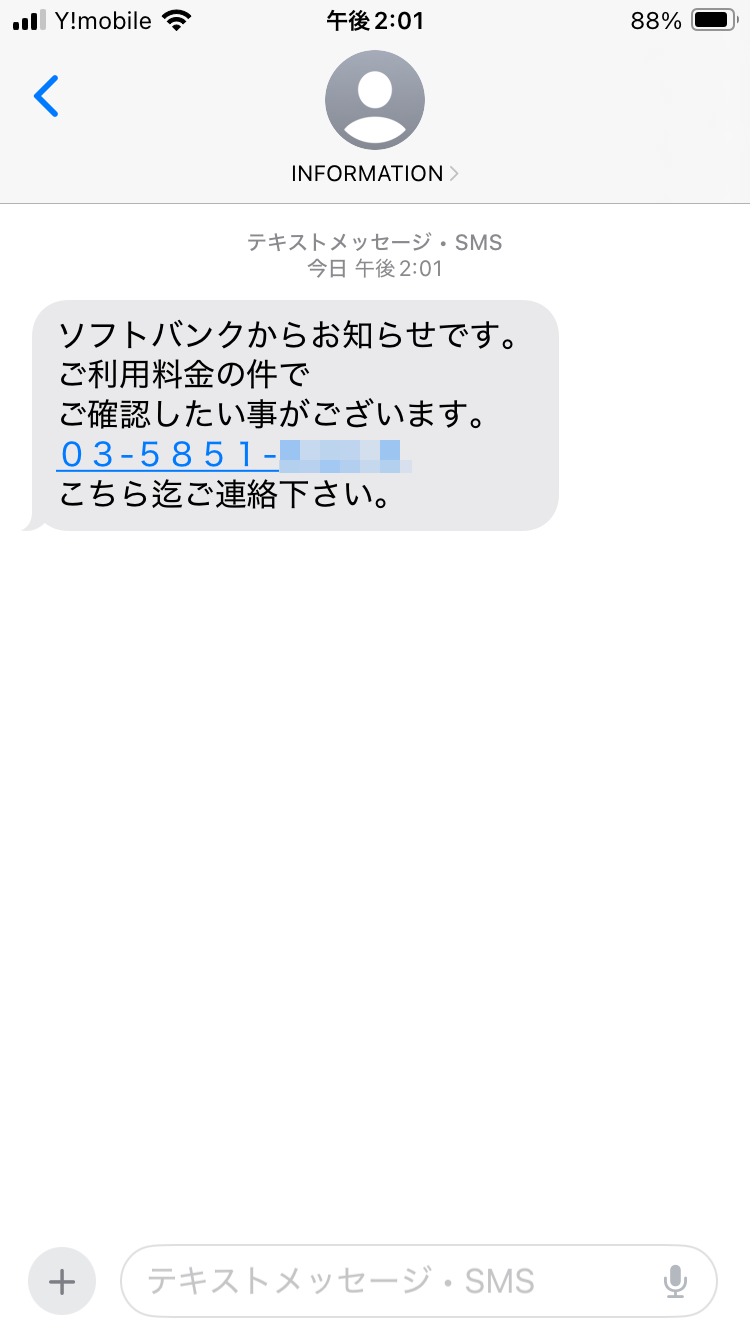The image size is (750, 1334).
Task: Start voice dictation with the microphone
Action: [x=676, y=1281]
